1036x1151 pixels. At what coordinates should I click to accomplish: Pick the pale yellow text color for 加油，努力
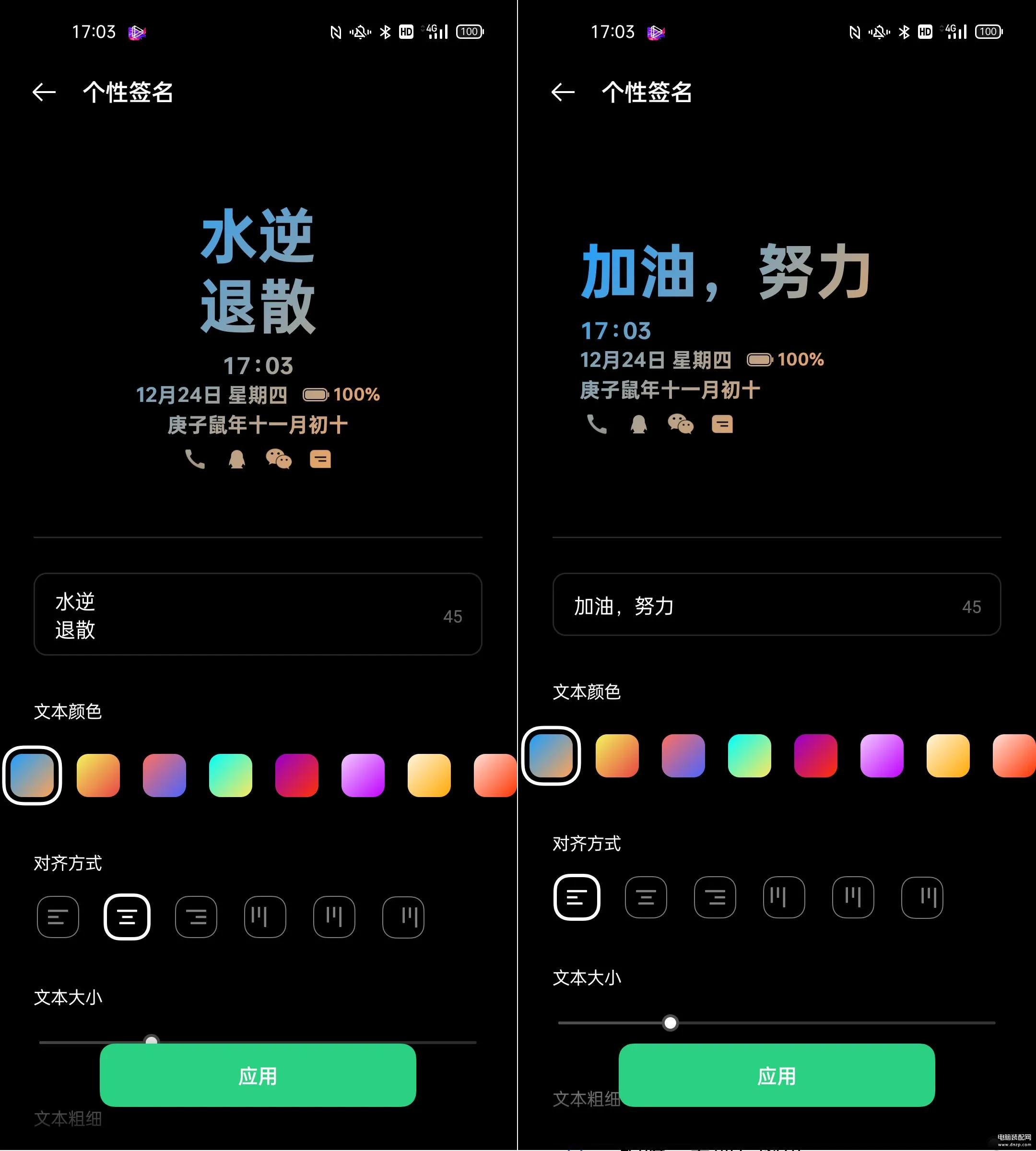[948, 755]
